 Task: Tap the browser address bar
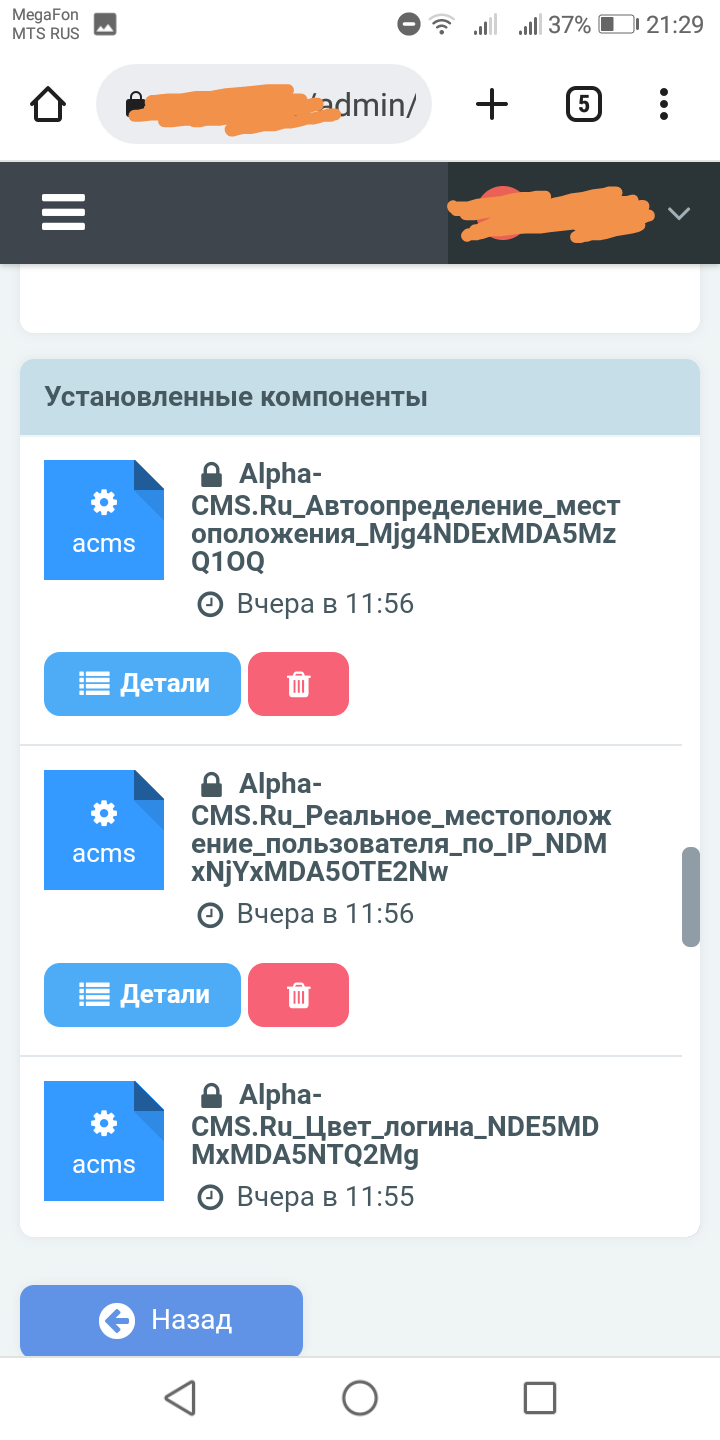(x=264, y=104)
